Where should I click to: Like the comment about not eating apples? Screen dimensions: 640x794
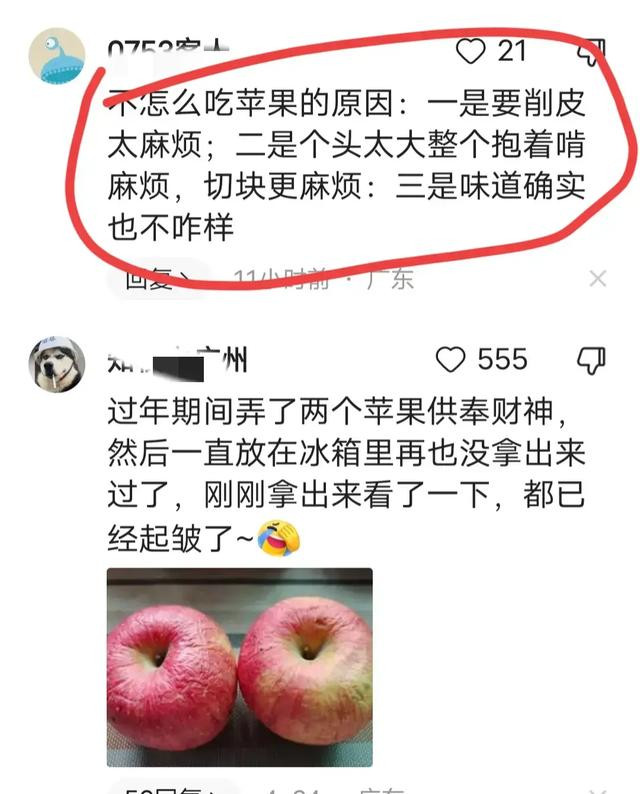(470, 51)
